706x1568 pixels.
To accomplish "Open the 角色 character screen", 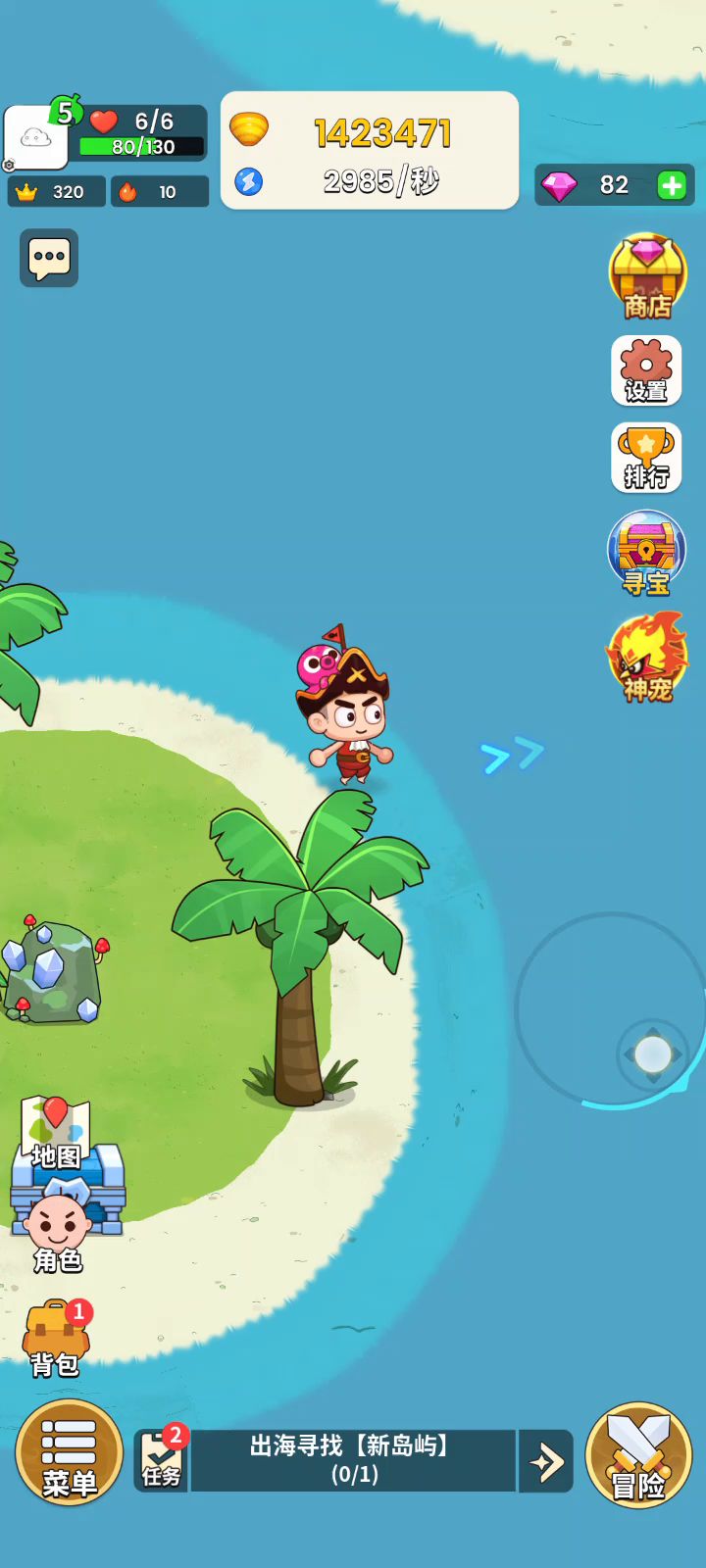I will (58, 1233).
